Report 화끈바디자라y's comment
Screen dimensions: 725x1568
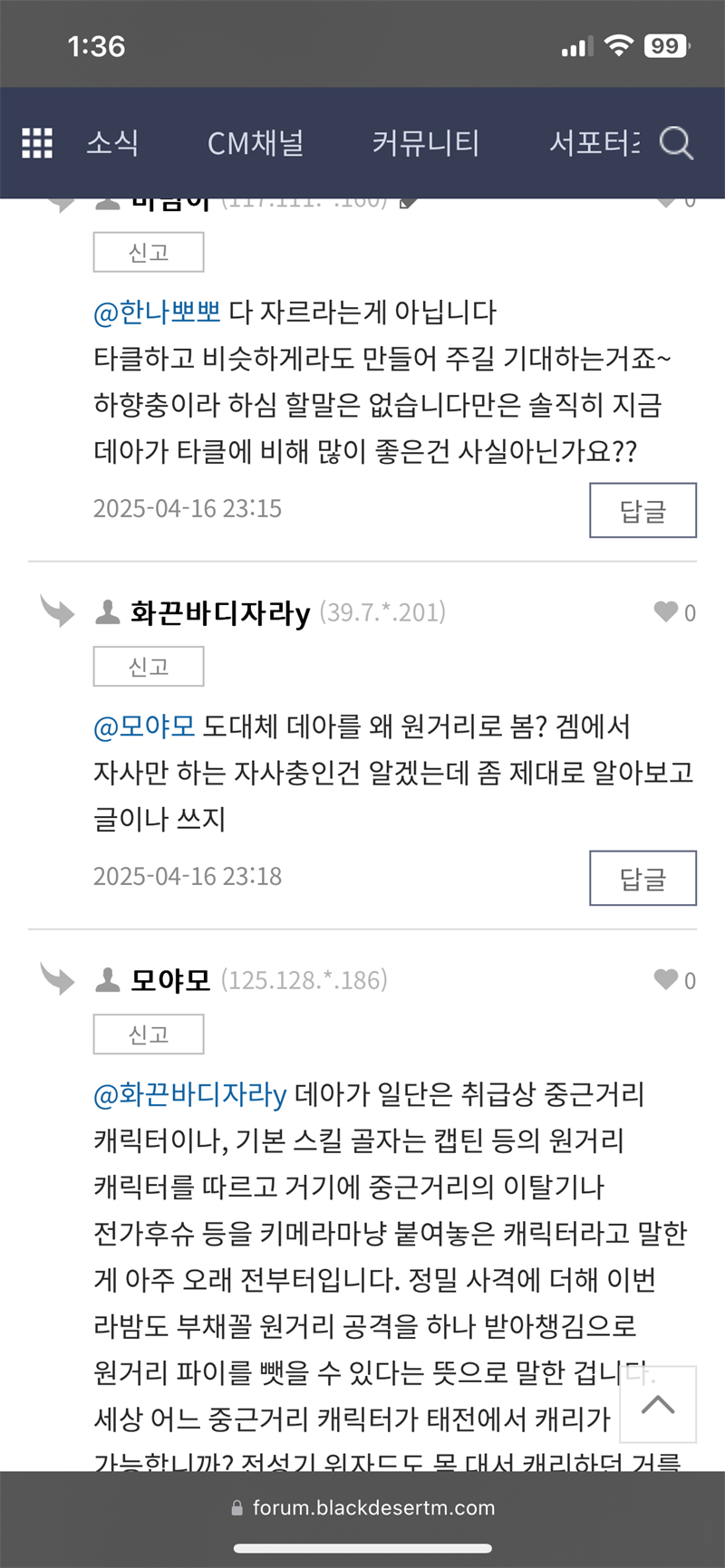click(149, 667)
